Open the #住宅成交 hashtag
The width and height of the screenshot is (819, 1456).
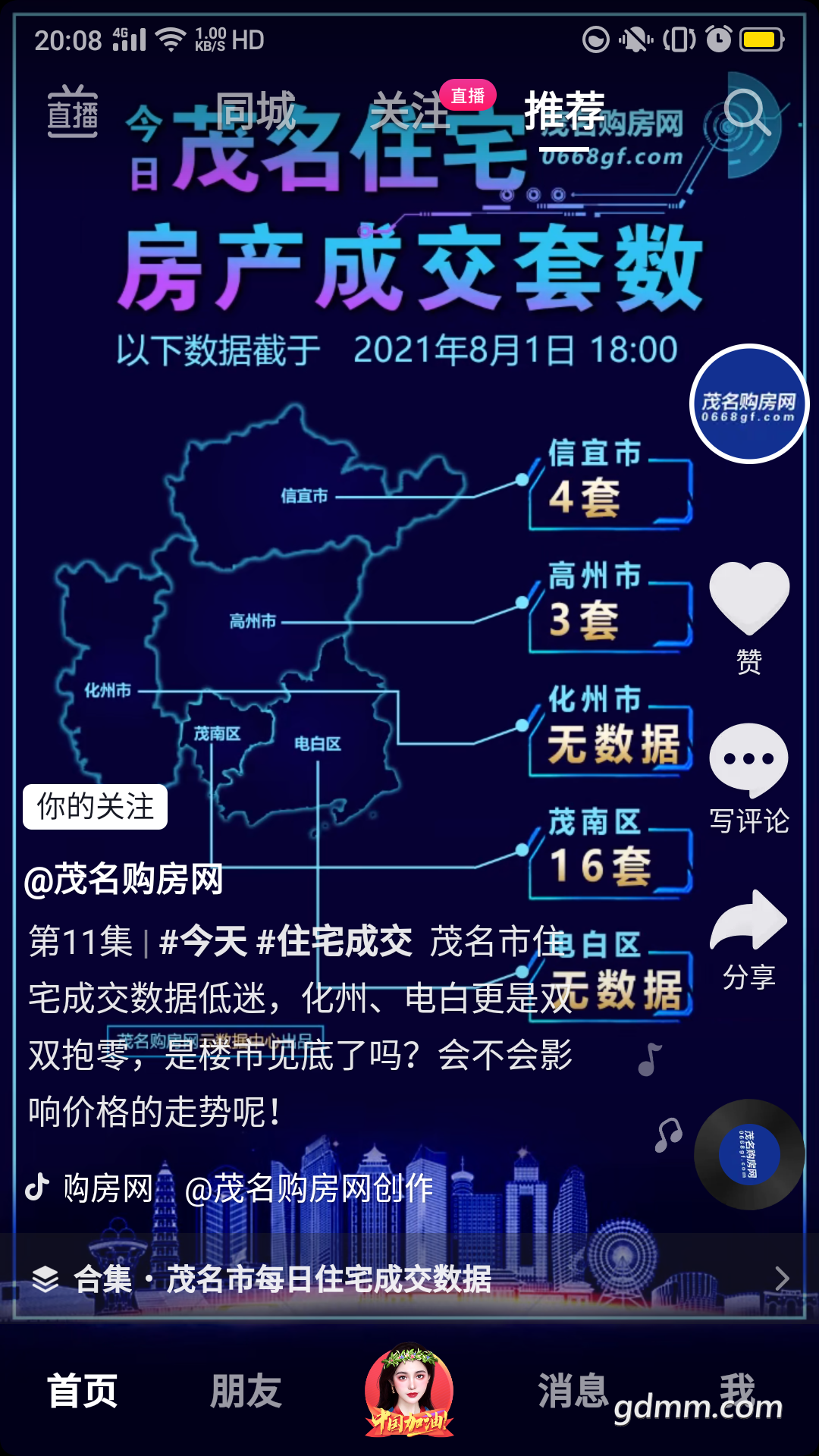click(334, 943)
